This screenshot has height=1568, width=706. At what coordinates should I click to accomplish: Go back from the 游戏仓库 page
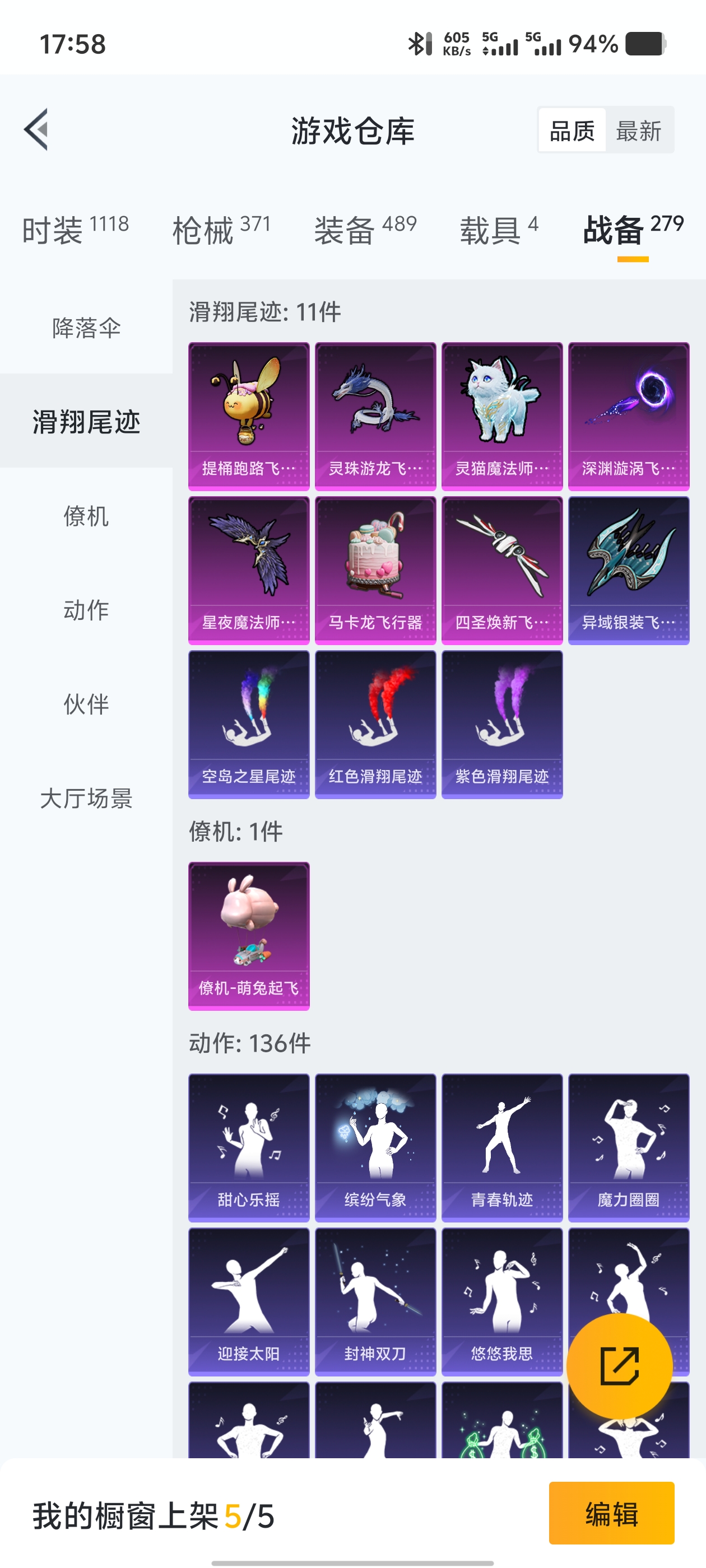coord(36,130)
